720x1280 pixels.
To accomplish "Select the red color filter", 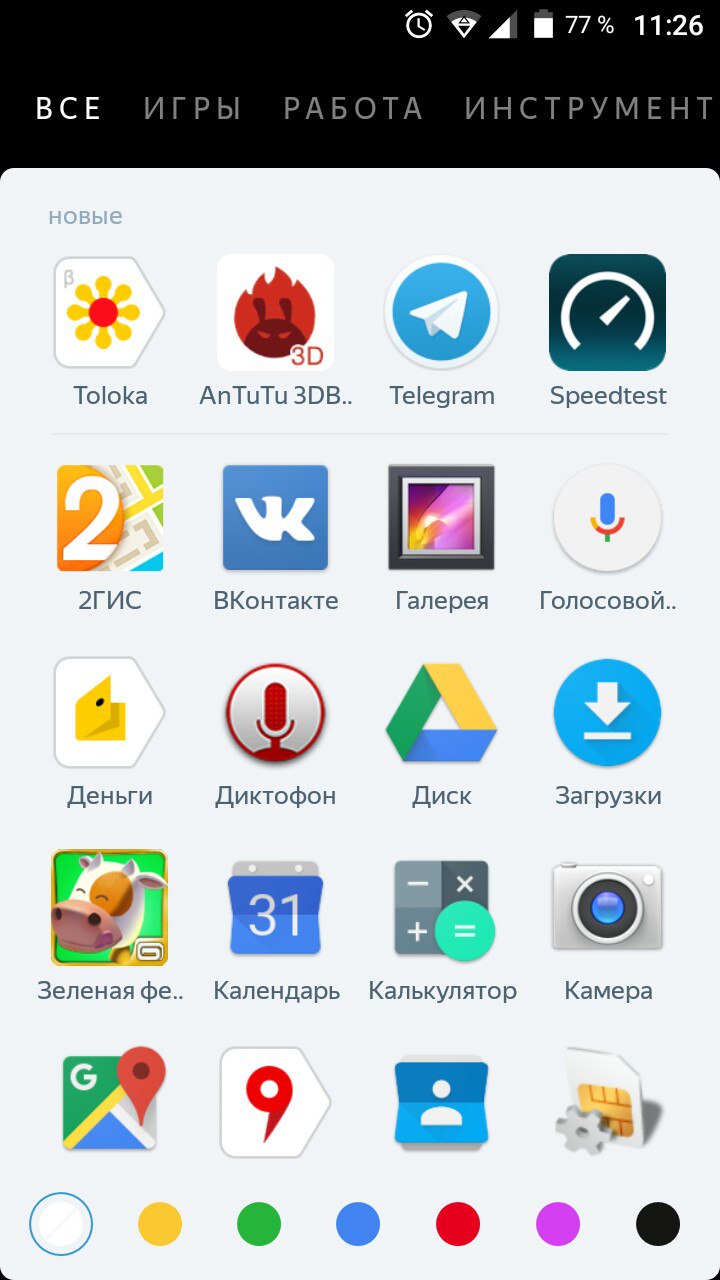I will click(x=458, y=1224).
